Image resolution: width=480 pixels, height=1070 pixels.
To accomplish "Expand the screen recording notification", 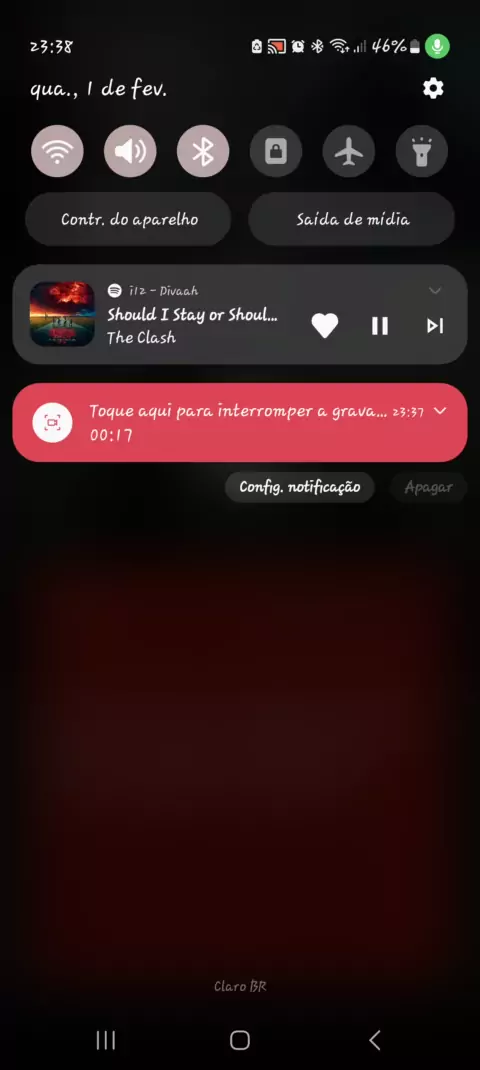I will (x=440, y=411).
